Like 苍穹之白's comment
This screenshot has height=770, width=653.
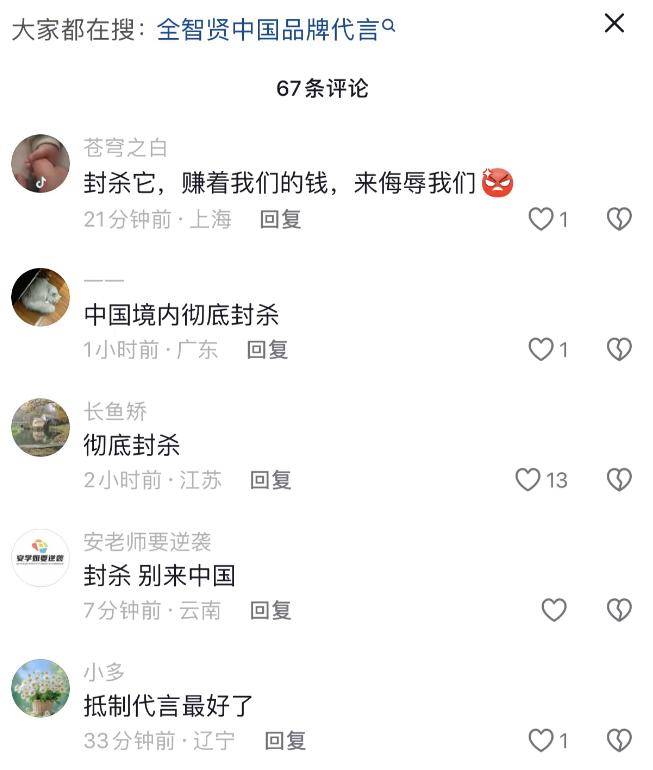tap(541, 219)
